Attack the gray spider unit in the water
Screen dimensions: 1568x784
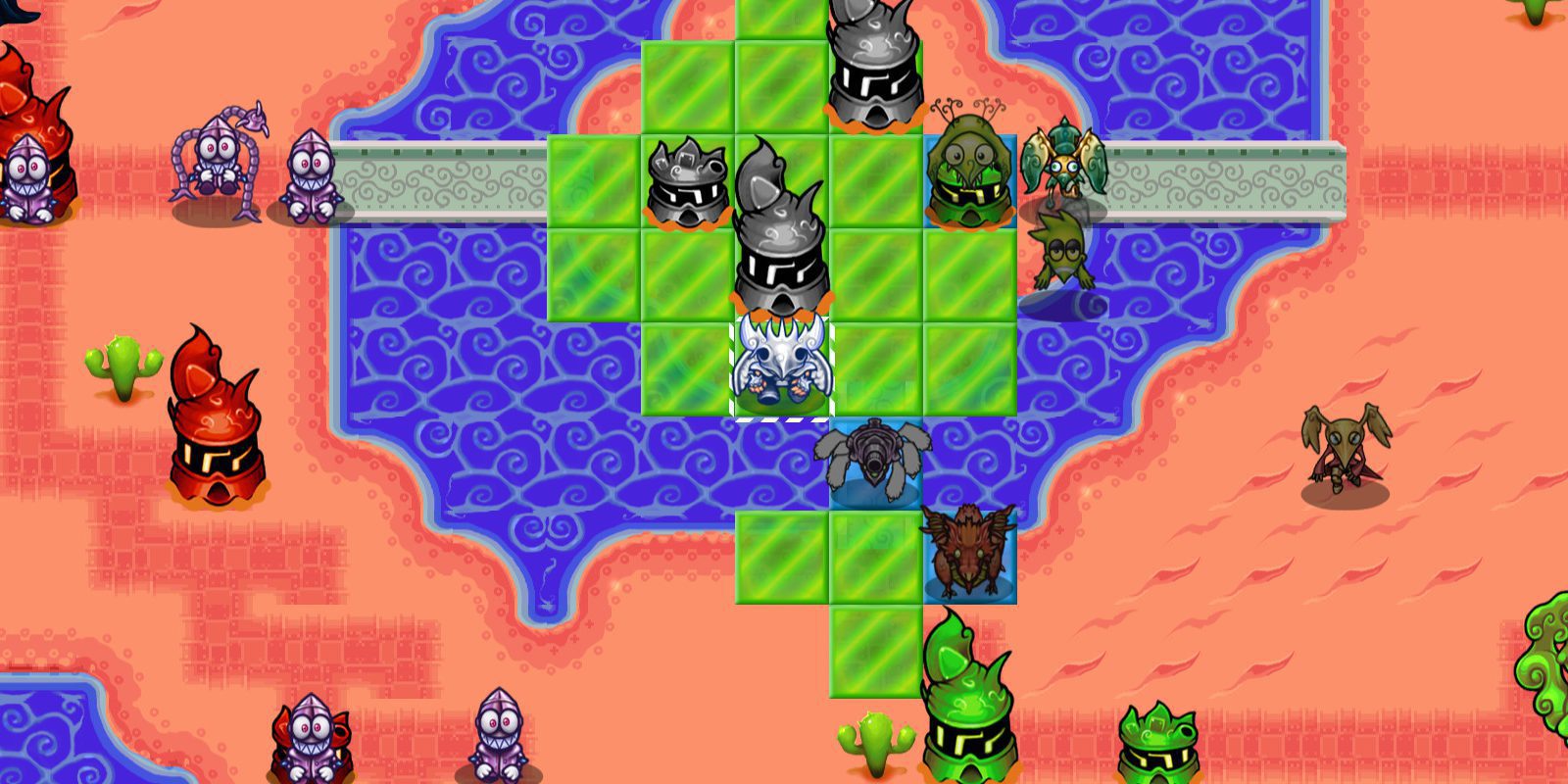872,457
